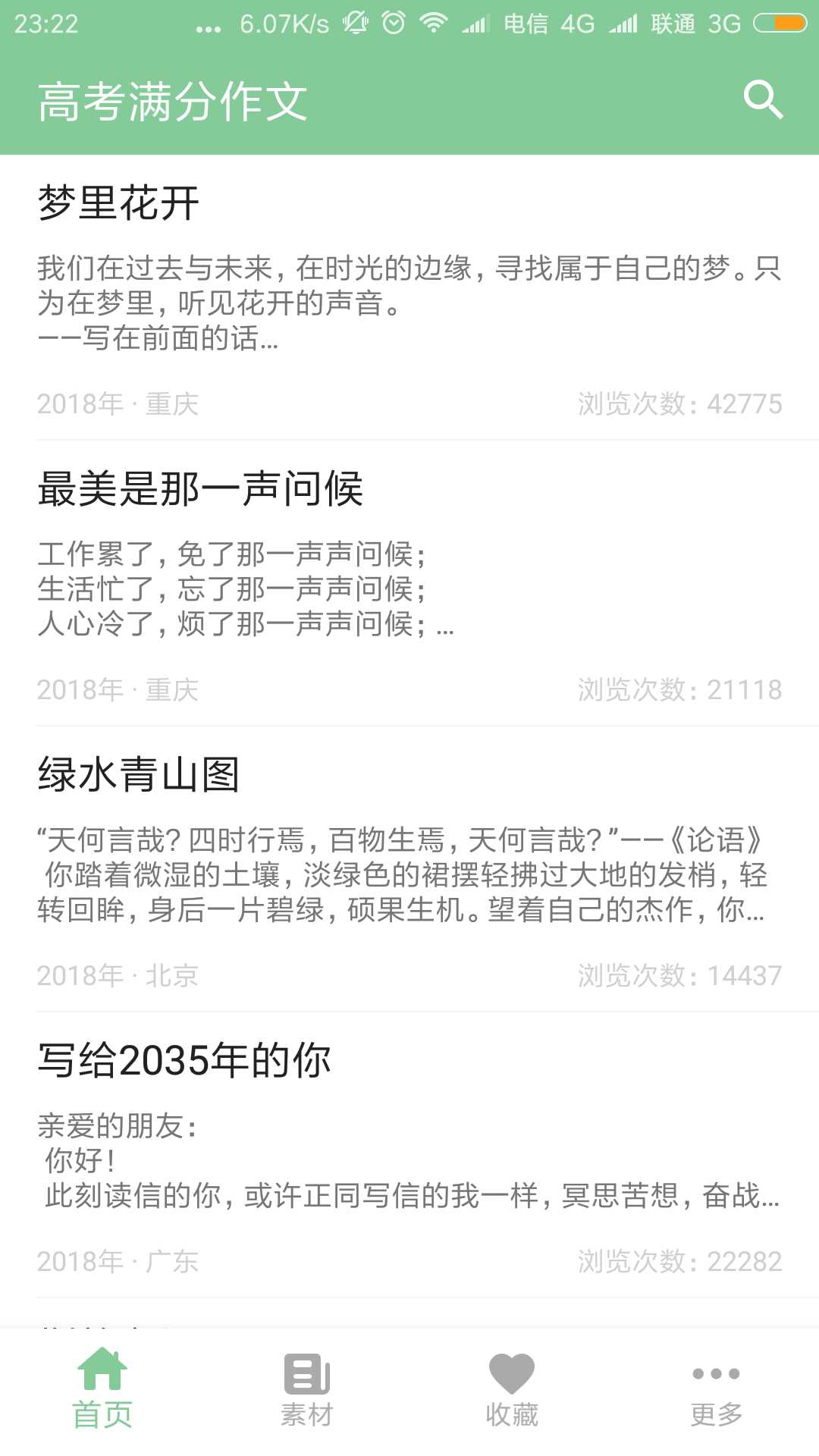Open the essay 绿水青山图

[140, 773]
